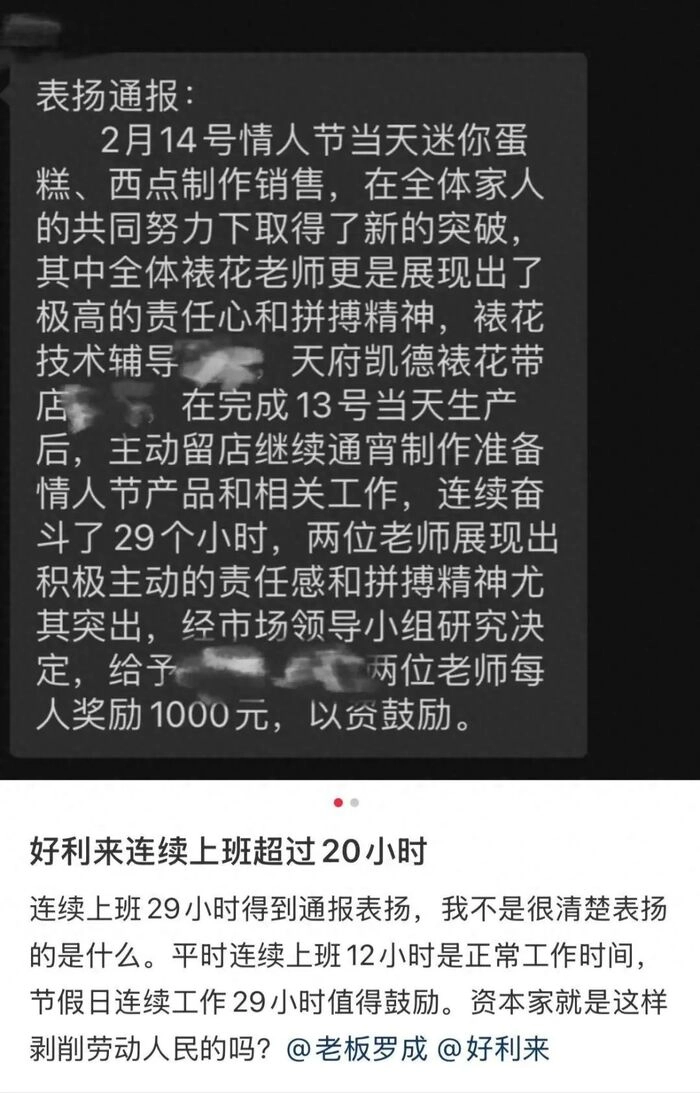The height and width of the screenshot is (1093, 700).
Task: Tap the second page indicator dot
Action: 355,802
